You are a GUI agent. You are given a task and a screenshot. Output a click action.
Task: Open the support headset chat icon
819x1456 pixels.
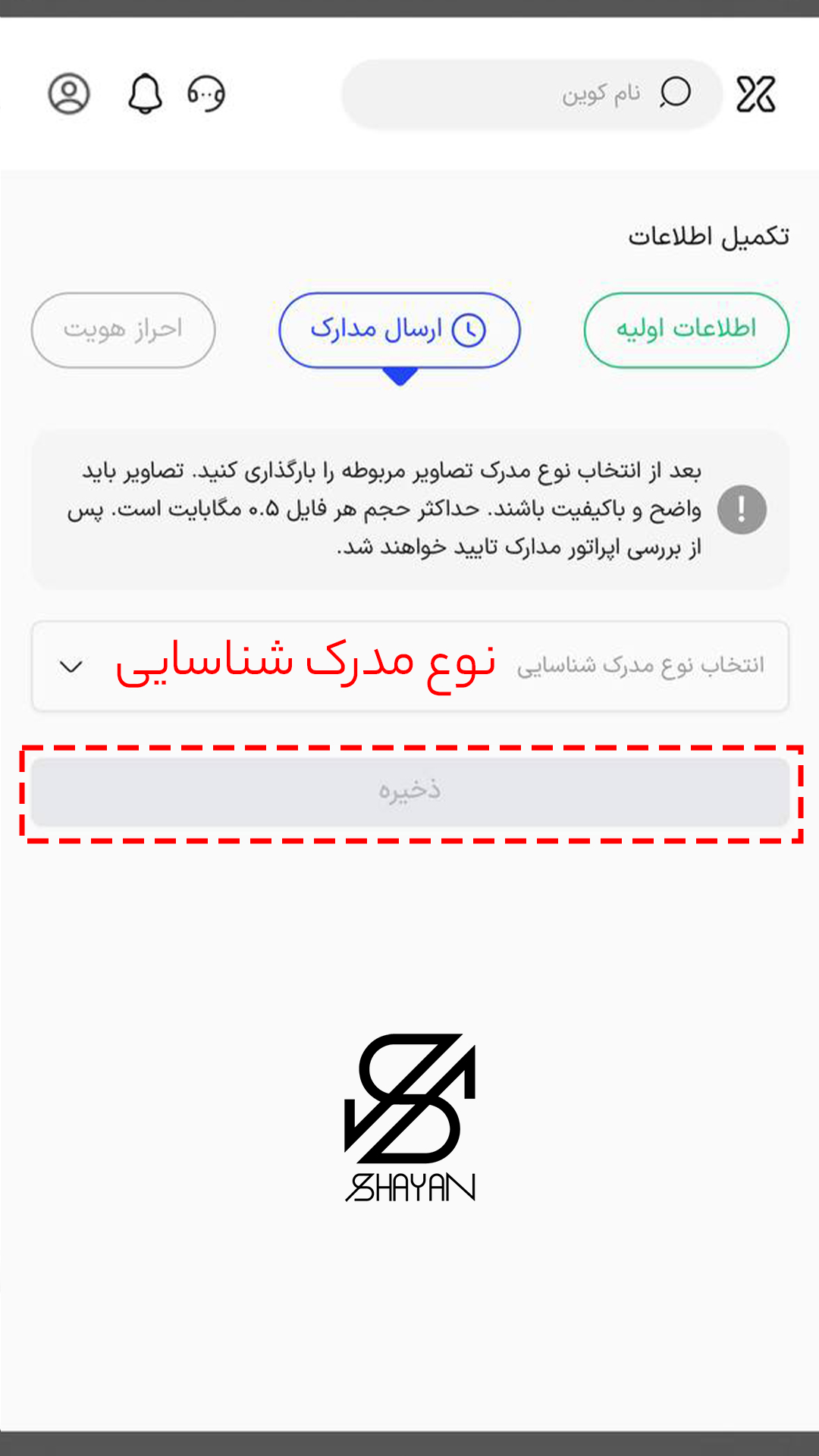[206, 94]
